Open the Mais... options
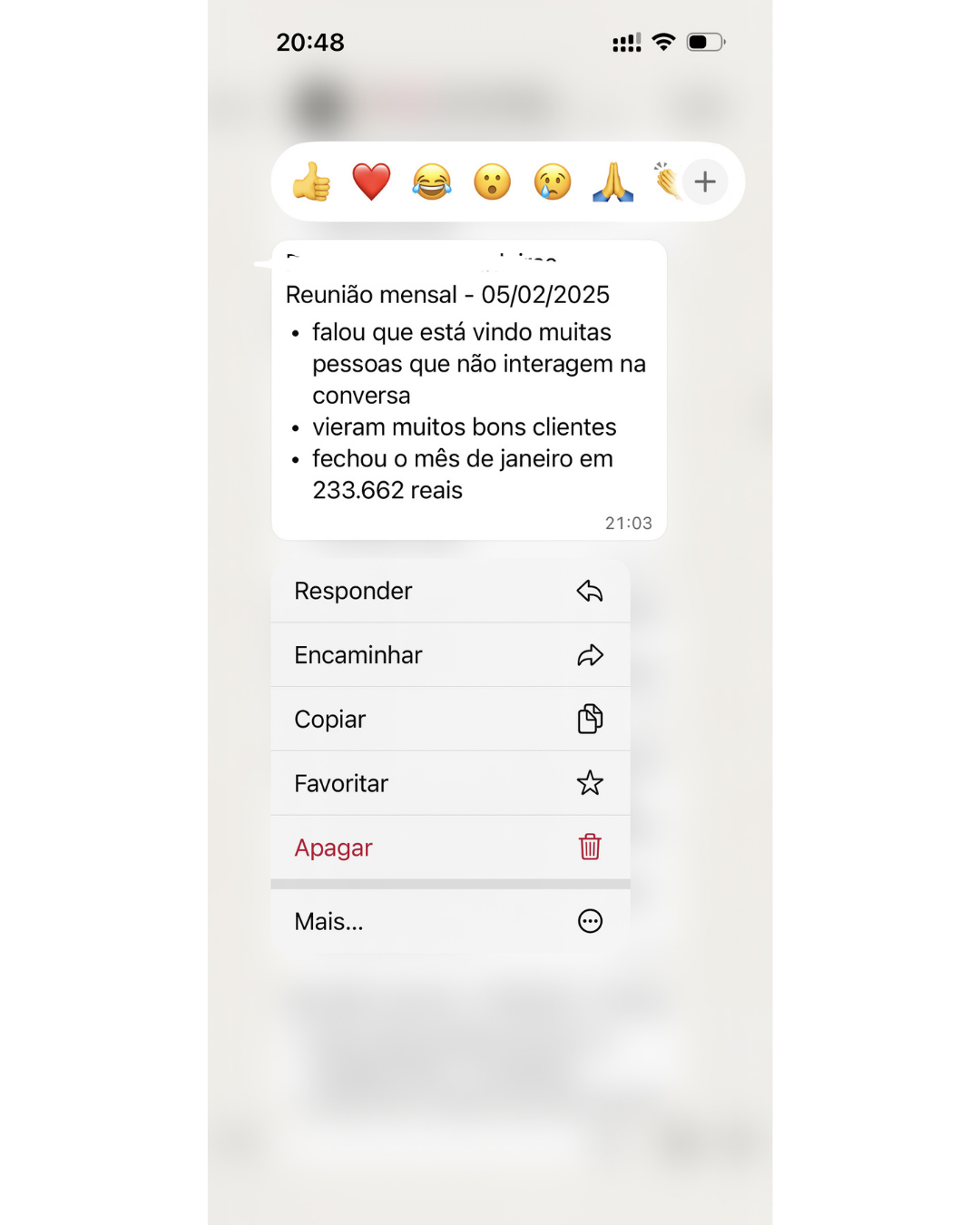The image size is (980, 1225). pos(450,921)
